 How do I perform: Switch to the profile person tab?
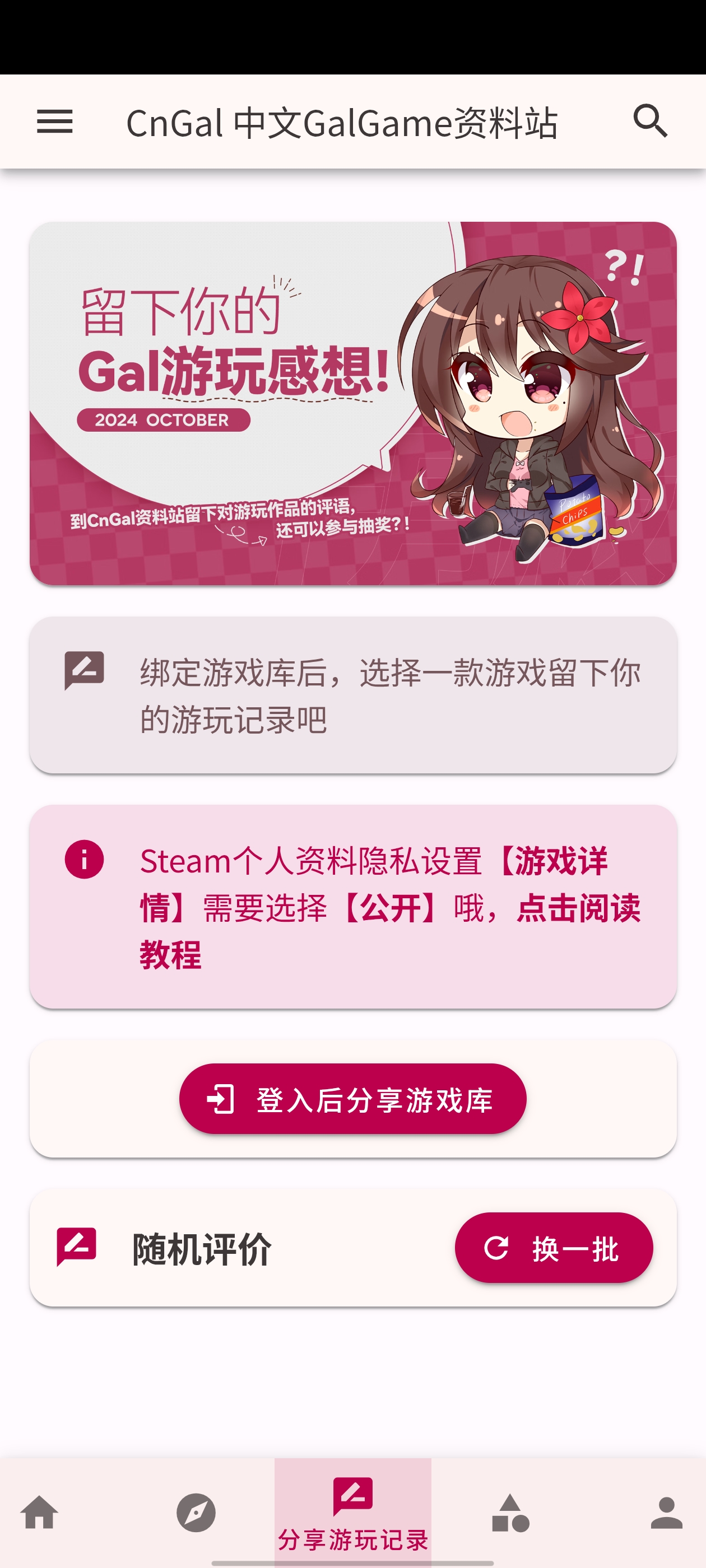[x=666, y=1513]
